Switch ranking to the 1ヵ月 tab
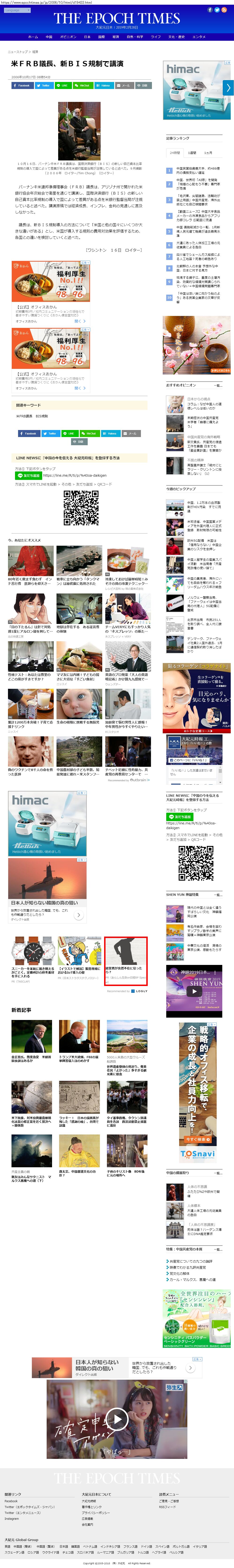 (x=208, y=153)
